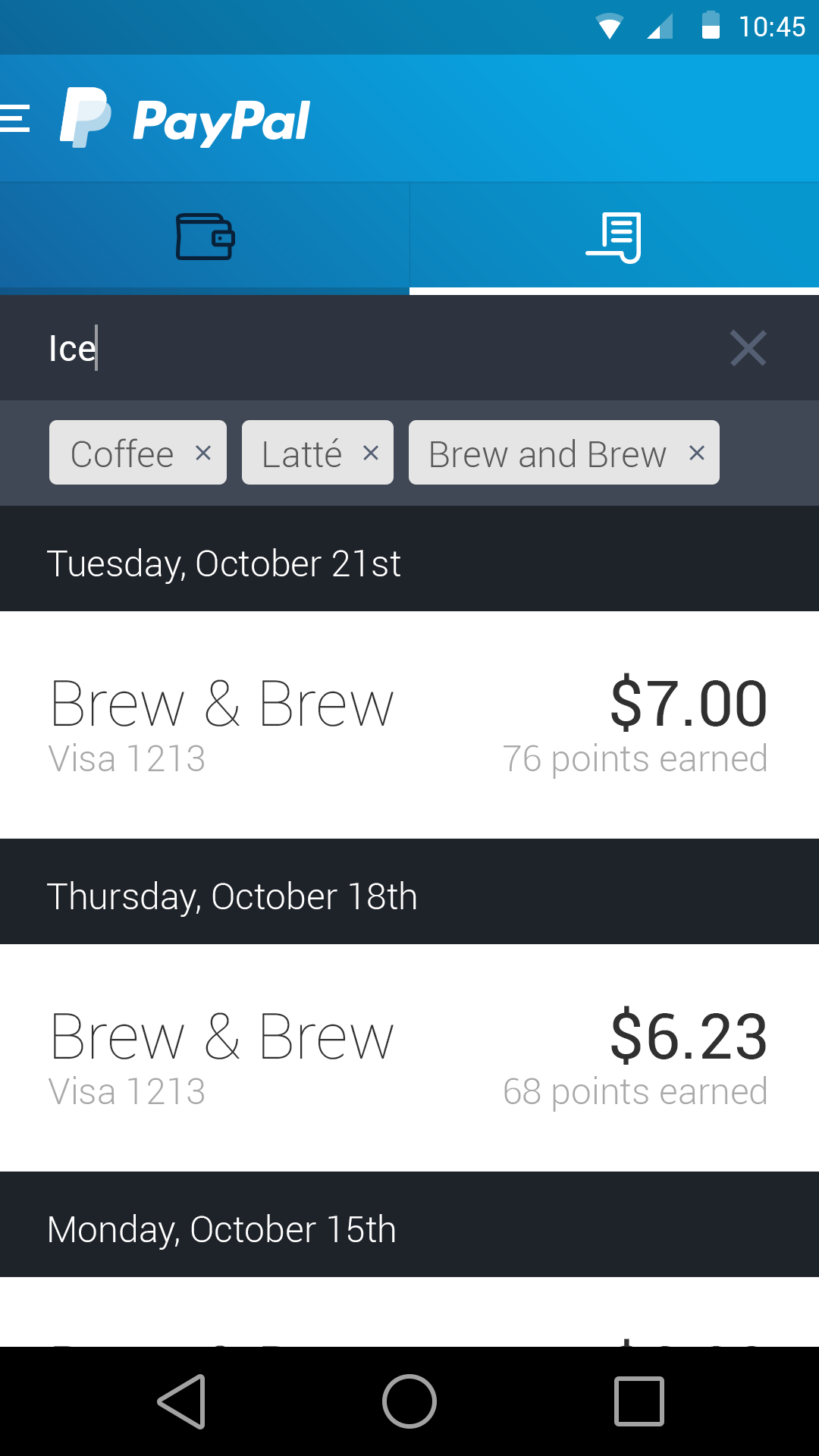The width and height of the screenshot is (819, 1456).
Task: Remove the Brew and Brew chip
Action: (697, 453)
